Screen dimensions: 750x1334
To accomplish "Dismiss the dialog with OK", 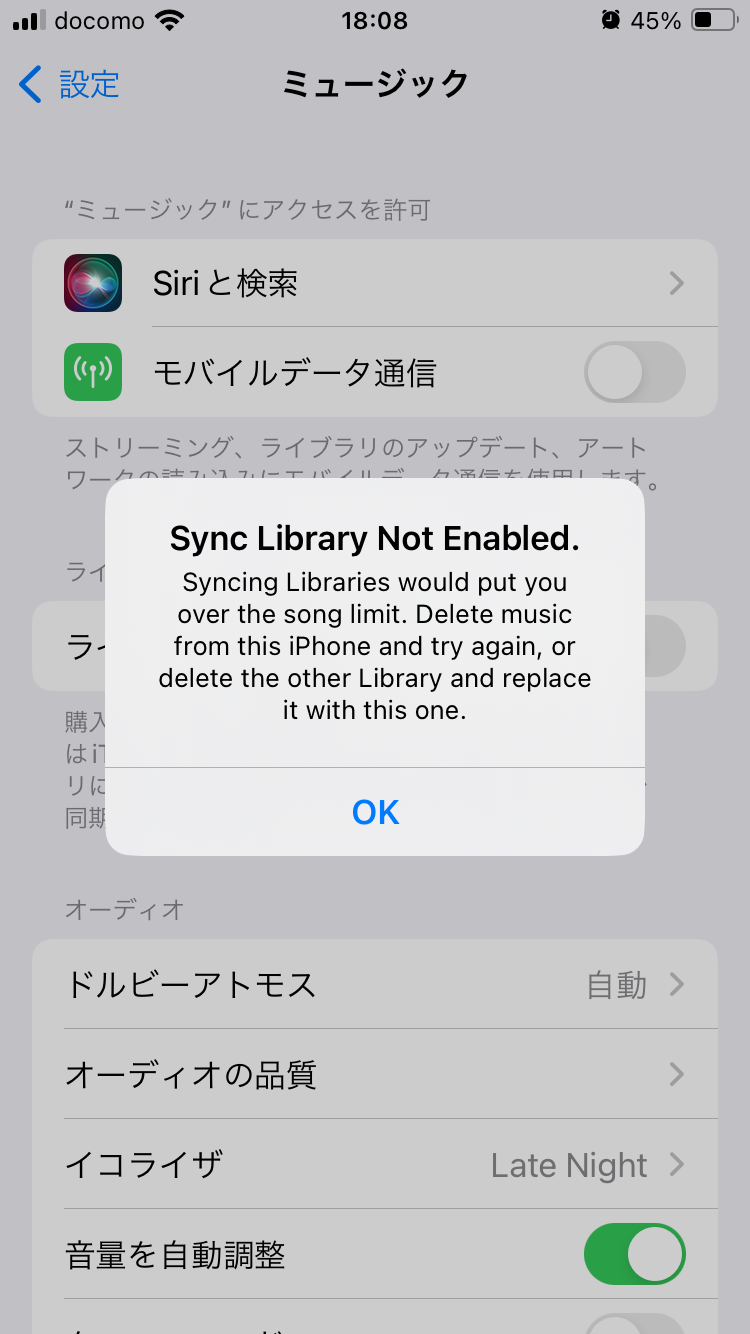I will click(x=375, y=812).
